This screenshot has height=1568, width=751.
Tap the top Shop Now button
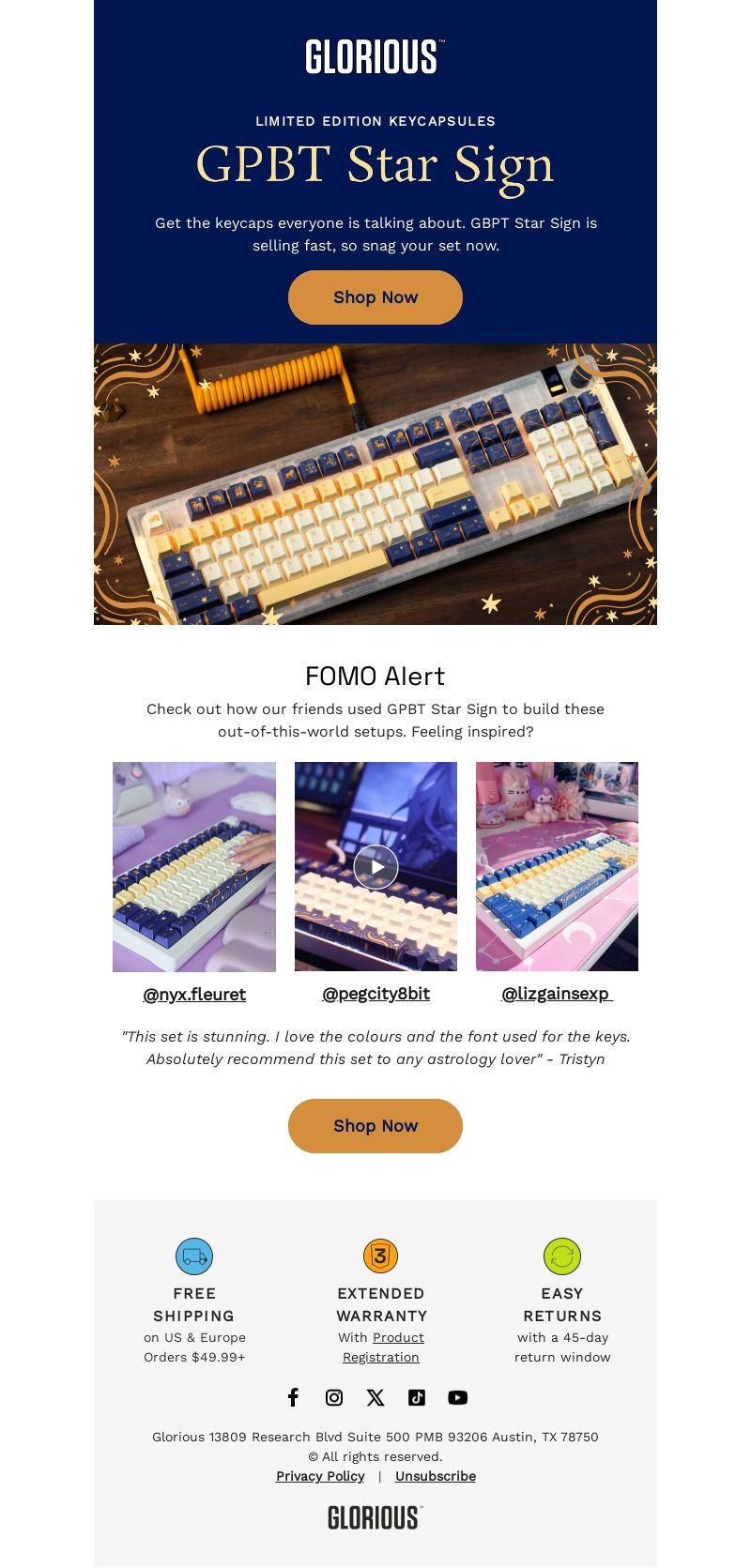click(375, 297)
